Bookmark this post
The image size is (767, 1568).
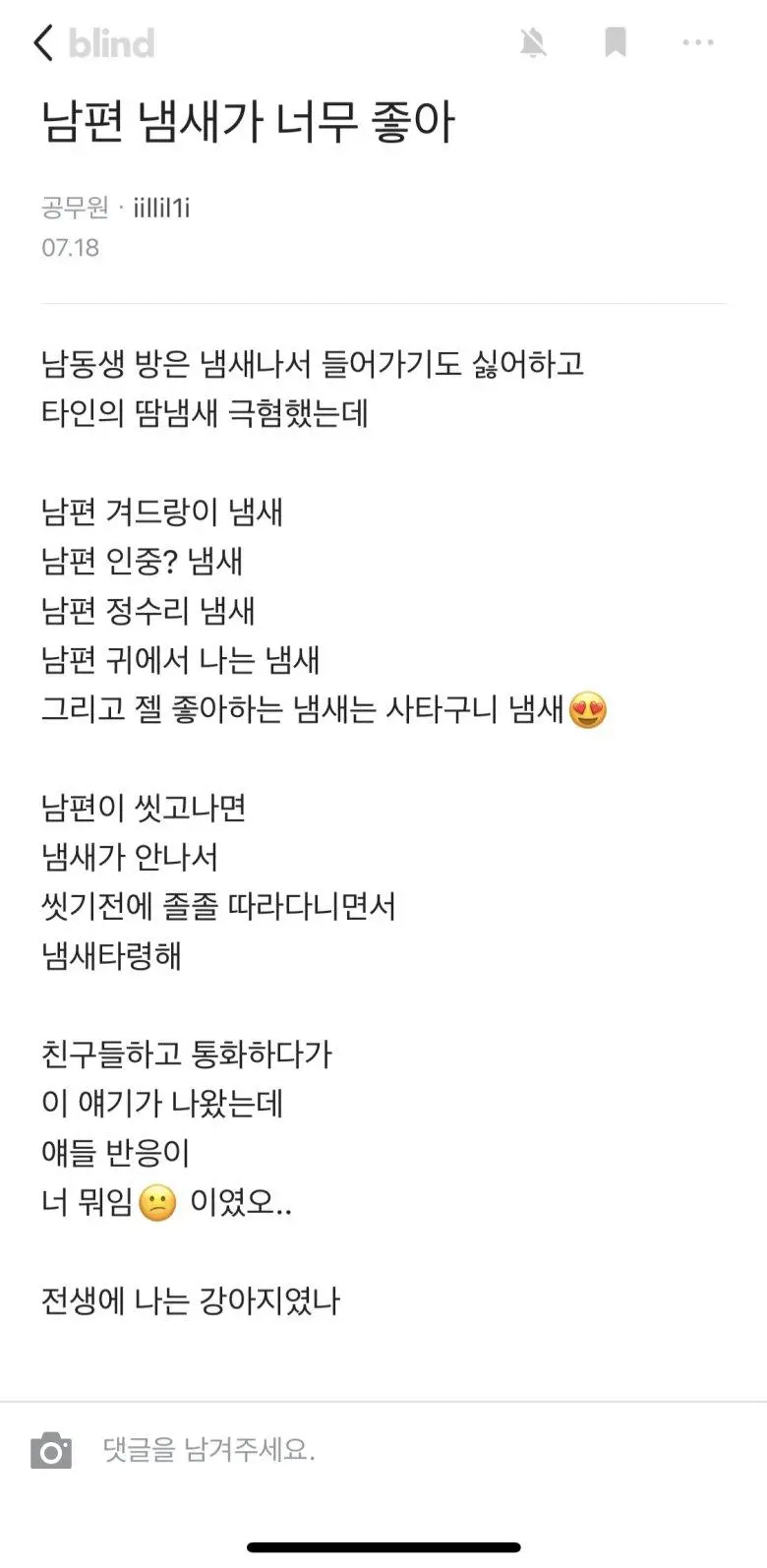[616, 42]
